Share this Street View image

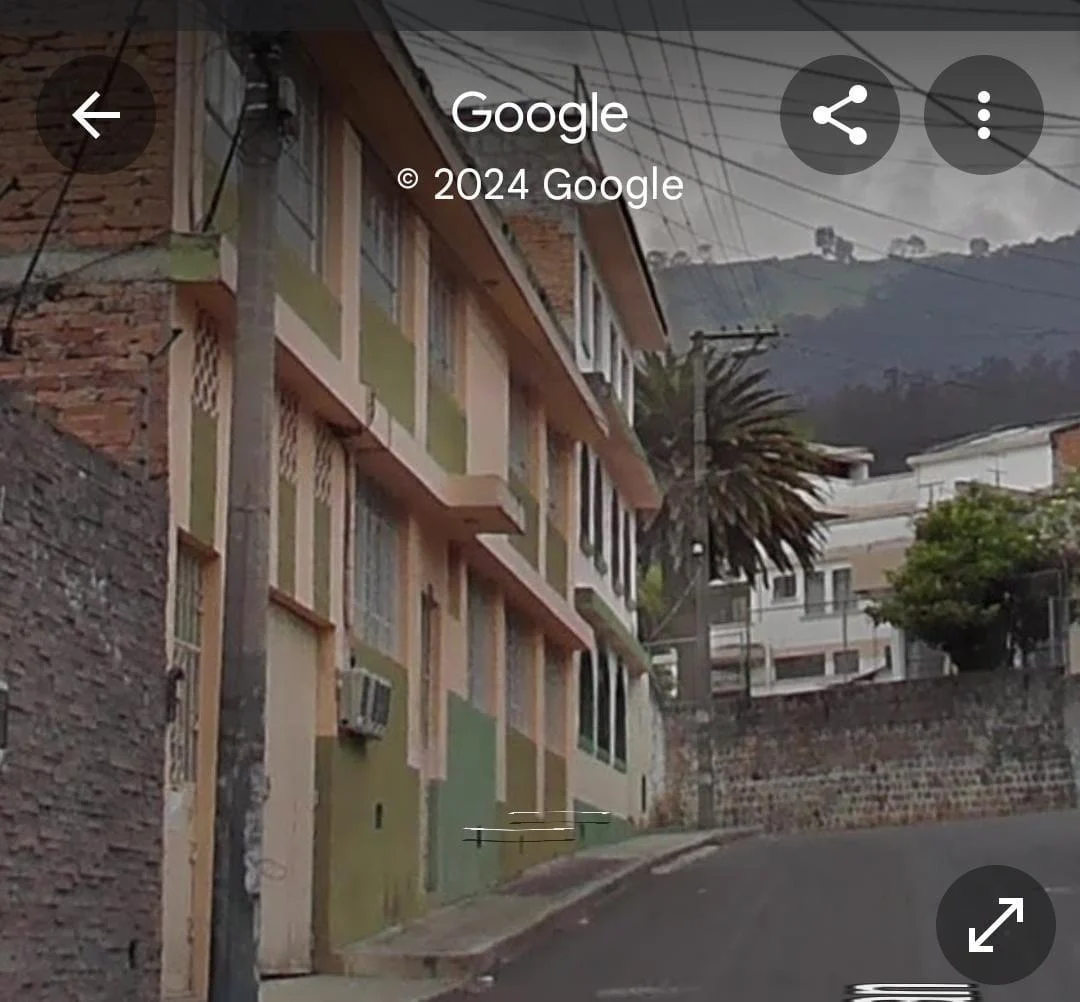click(839, 115)
